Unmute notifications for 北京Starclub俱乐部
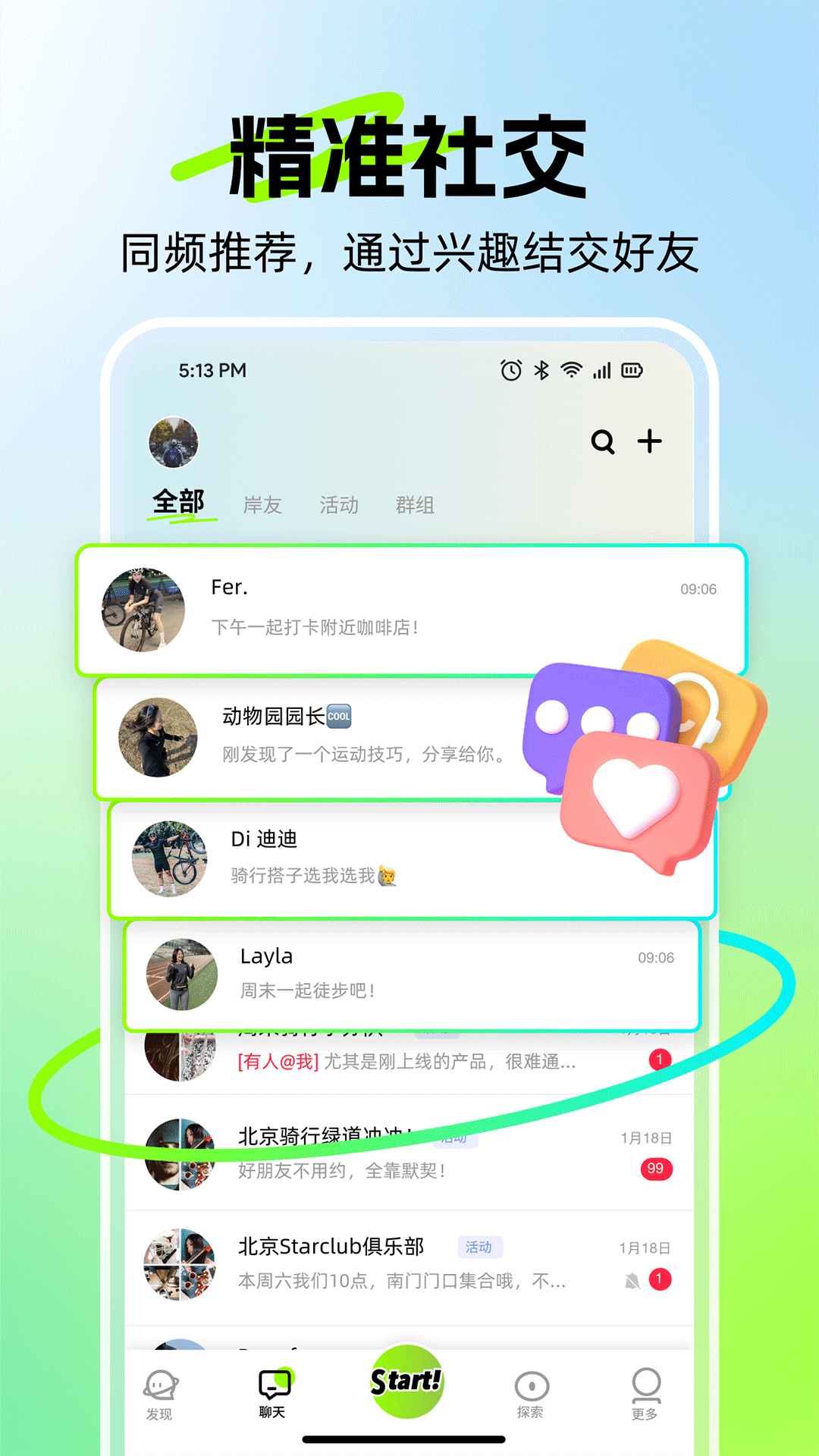819x1456 pixels. tap(632, 1282)
